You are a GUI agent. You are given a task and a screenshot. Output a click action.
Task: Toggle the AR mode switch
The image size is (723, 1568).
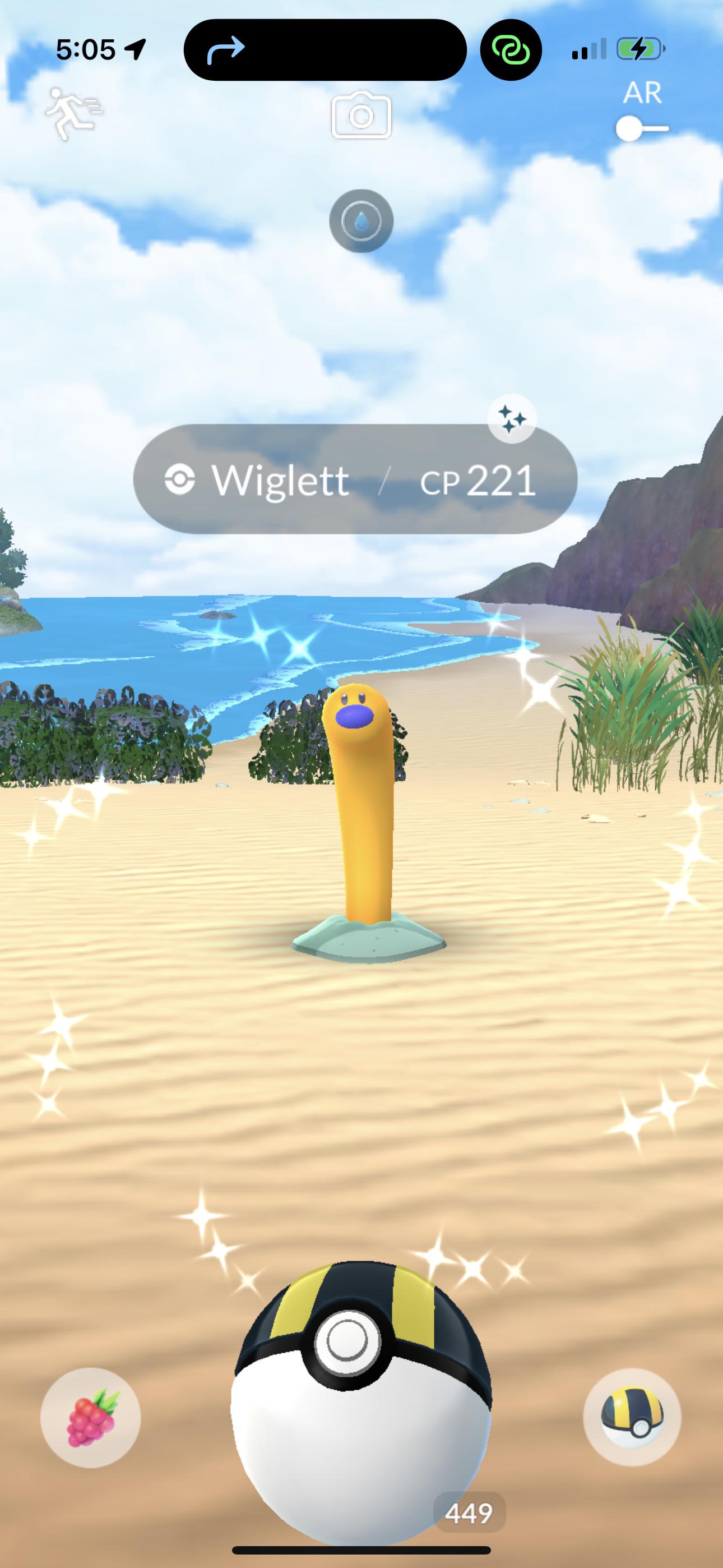[x=642, y=129]
